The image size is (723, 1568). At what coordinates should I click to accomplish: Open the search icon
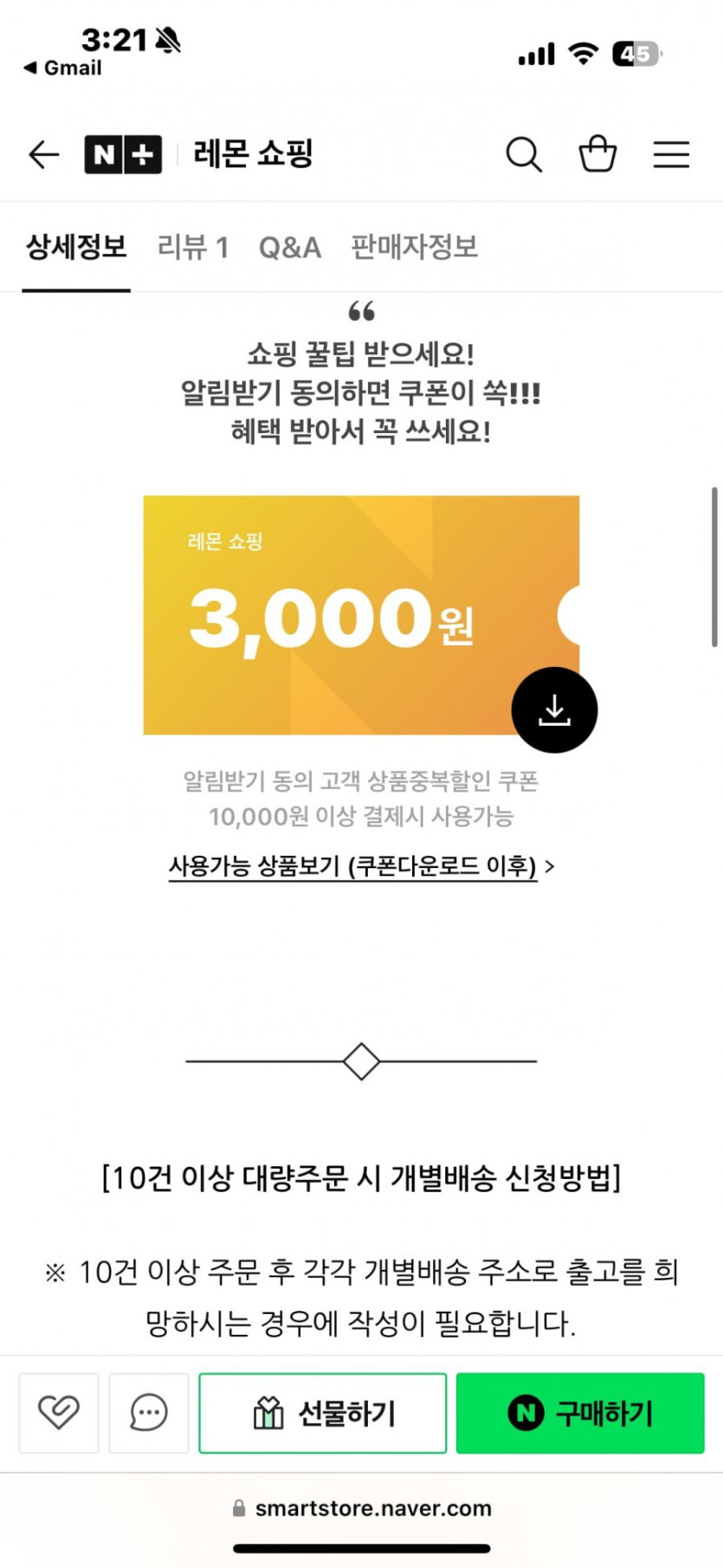tap(523, 155)
